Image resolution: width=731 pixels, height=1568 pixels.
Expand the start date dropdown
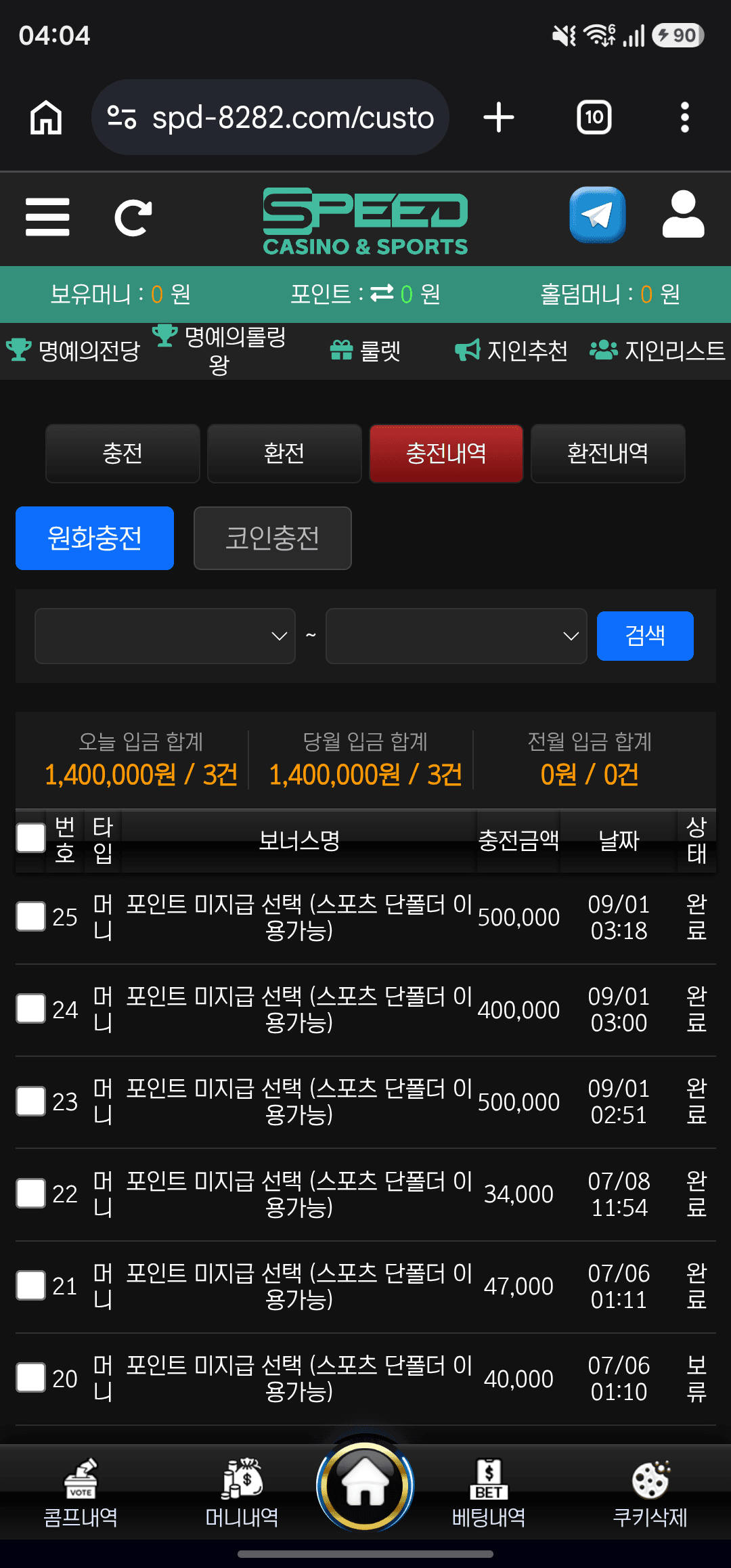165,636
